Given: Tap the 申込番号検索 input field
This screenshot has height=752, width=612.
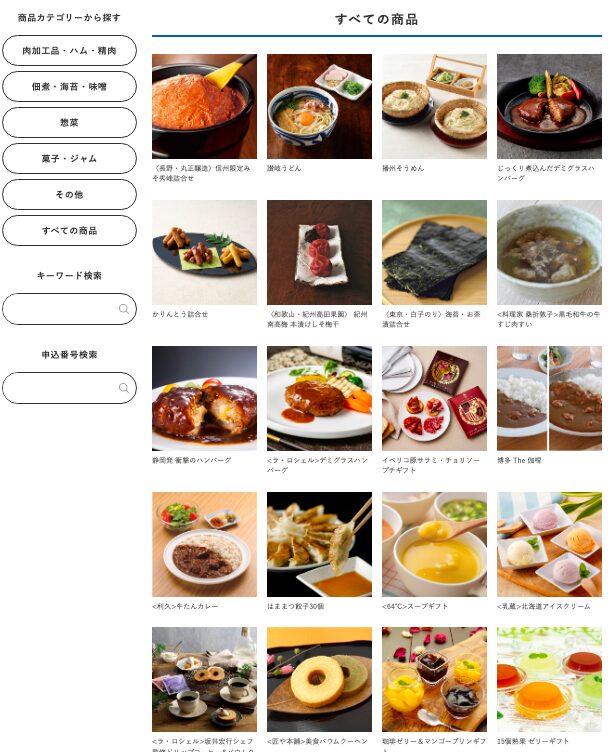Looking at the screenshot, I should [62, 388].
